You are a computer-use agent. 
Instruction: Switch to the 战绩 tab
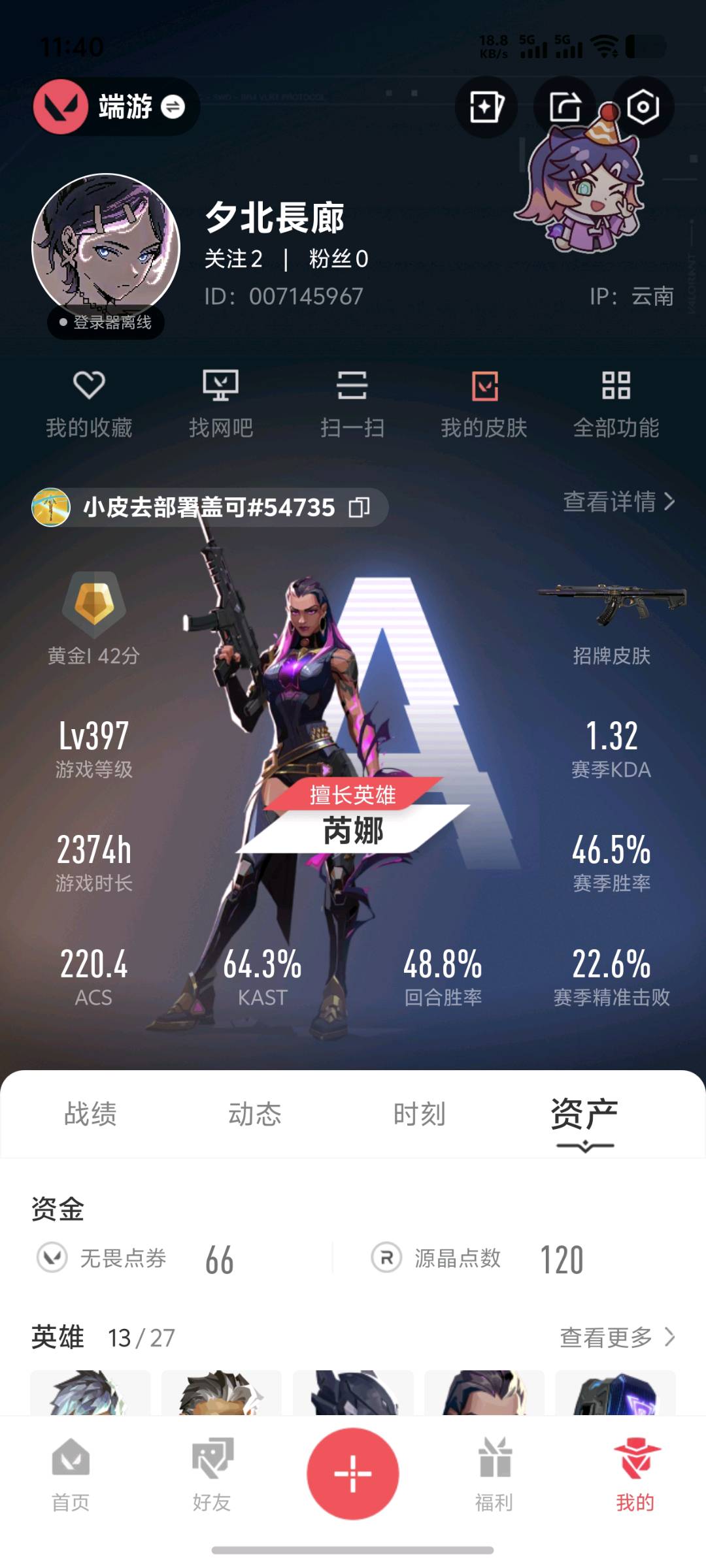pyautogui.click(x=90, y=1114)
